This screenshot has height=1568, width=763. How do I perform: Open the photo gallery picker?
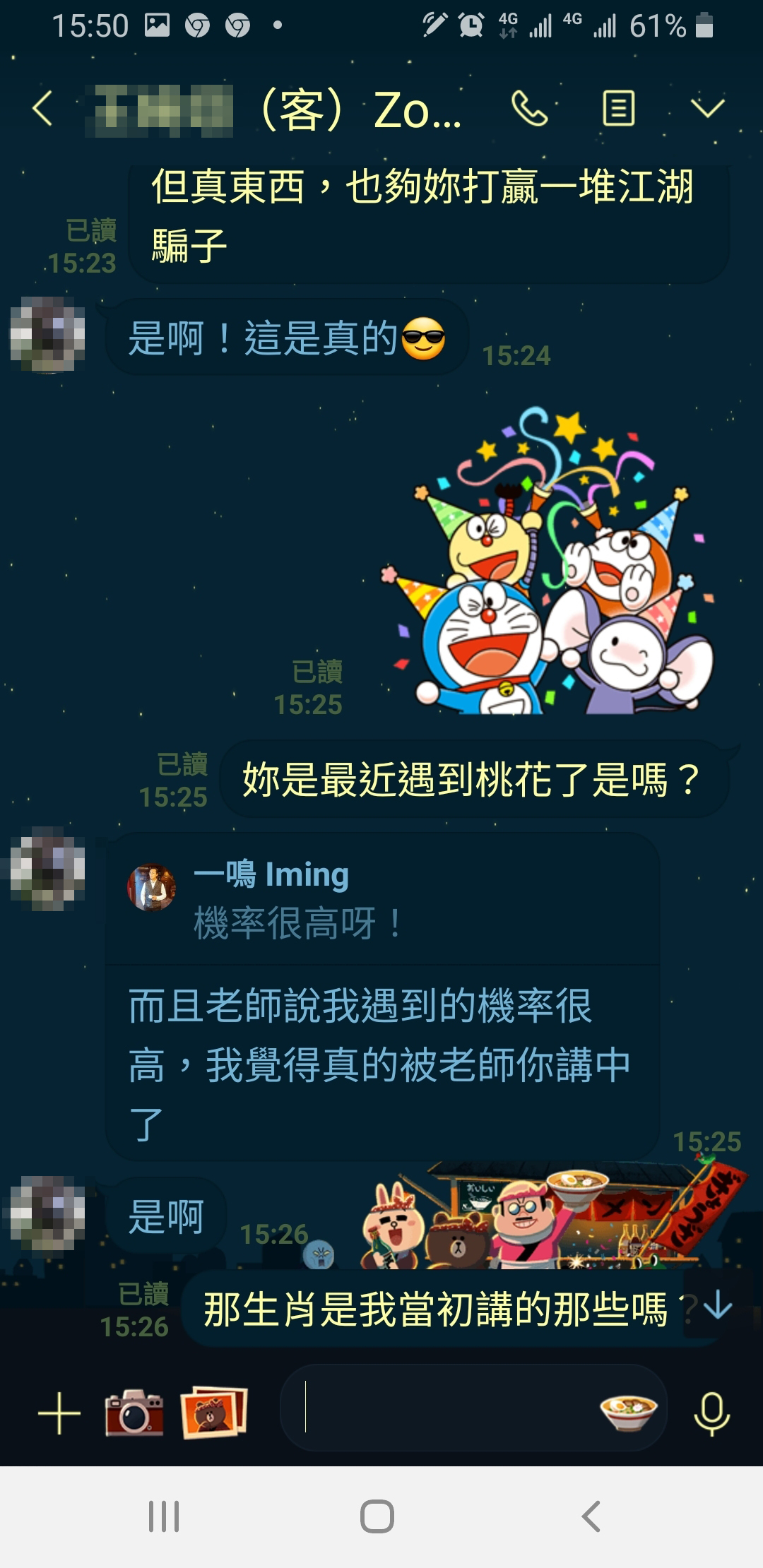(x=213, y=1413)
